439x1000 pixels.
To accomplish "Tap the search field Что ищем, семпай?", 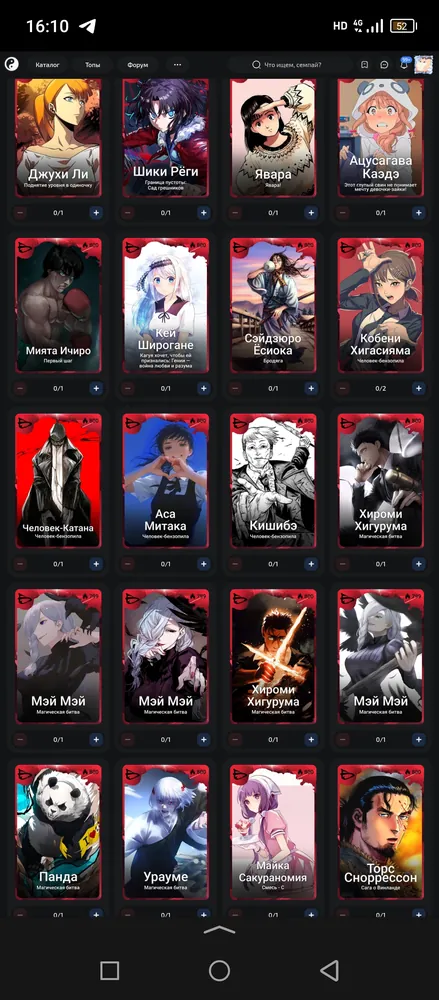I will click(x=290, y=64).
